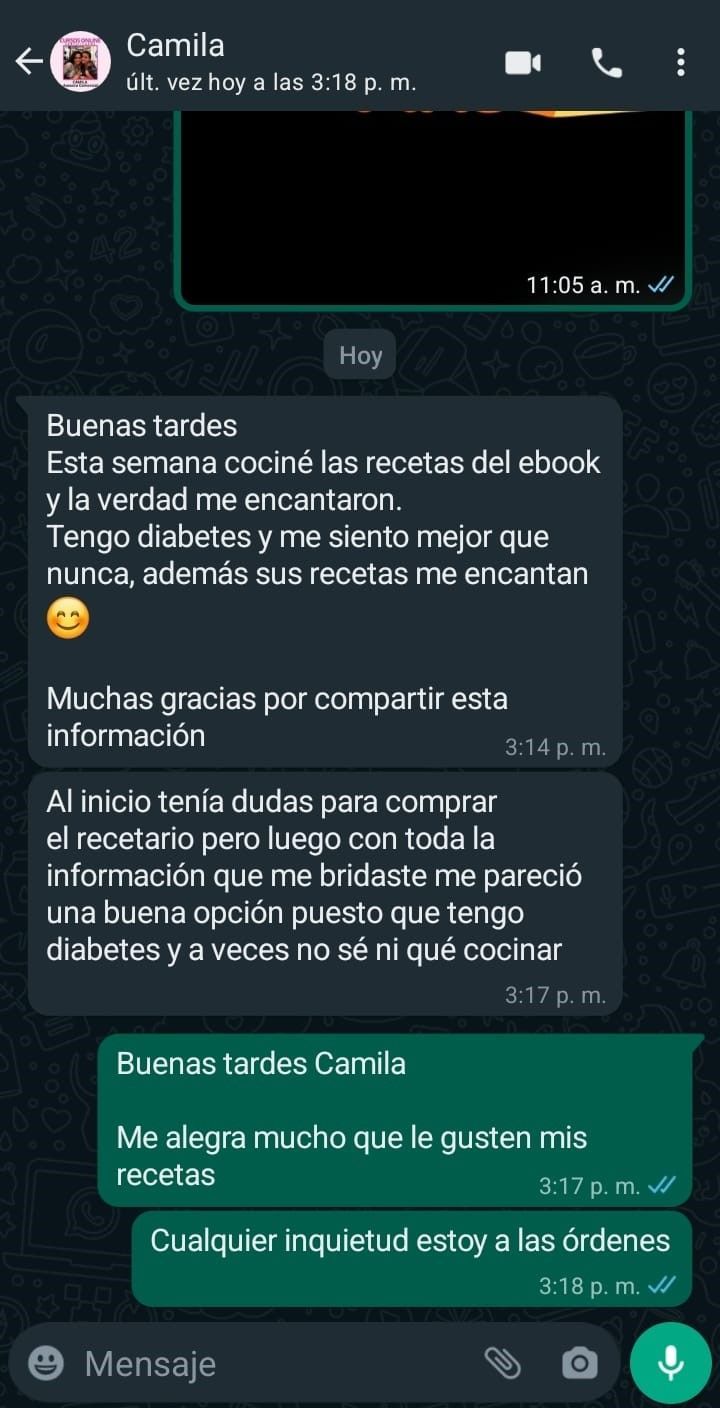Open the camera to send a photo
This screenshot has width=720, height=1408.
tap(579, 1362)
